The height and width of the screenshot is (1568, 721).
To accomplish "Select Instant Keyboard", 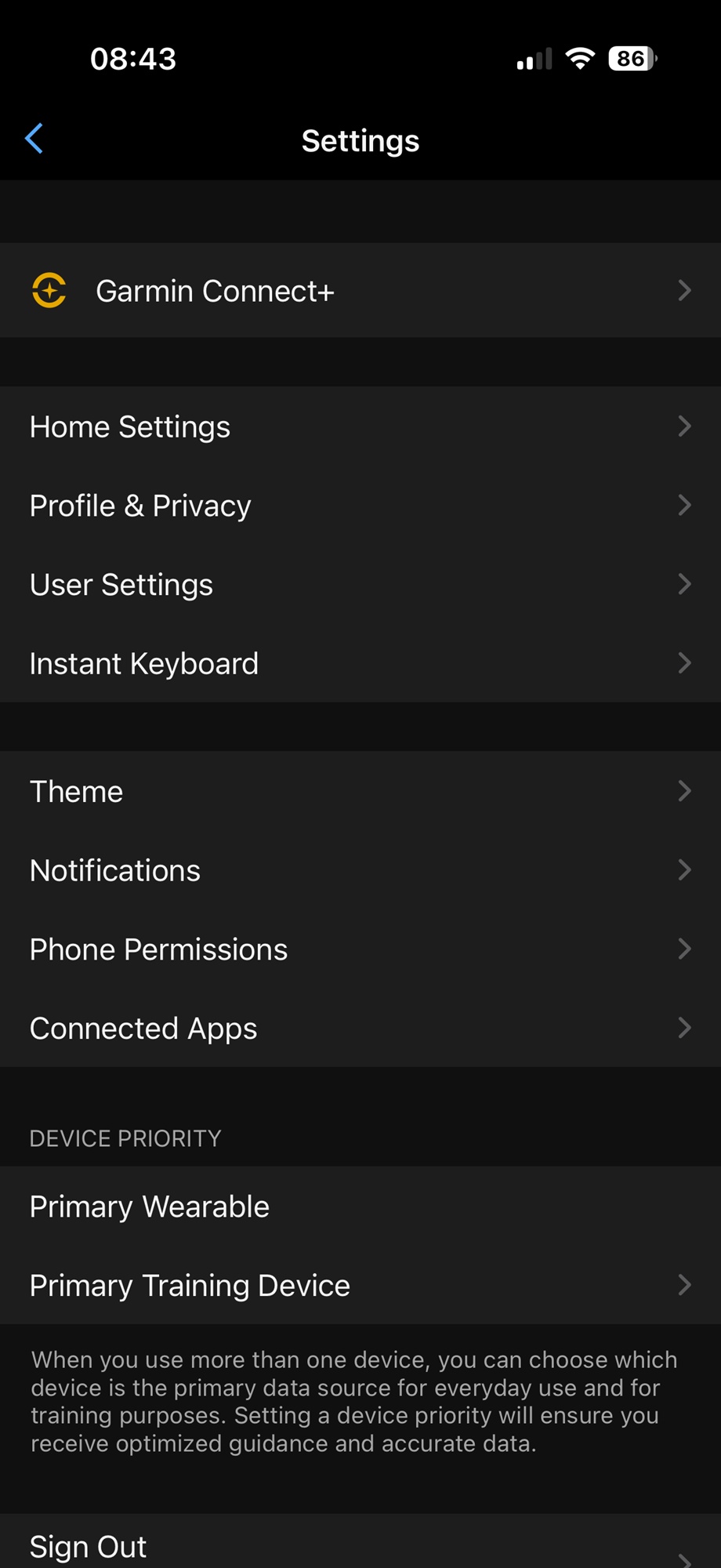I will [x=360, y=663].
